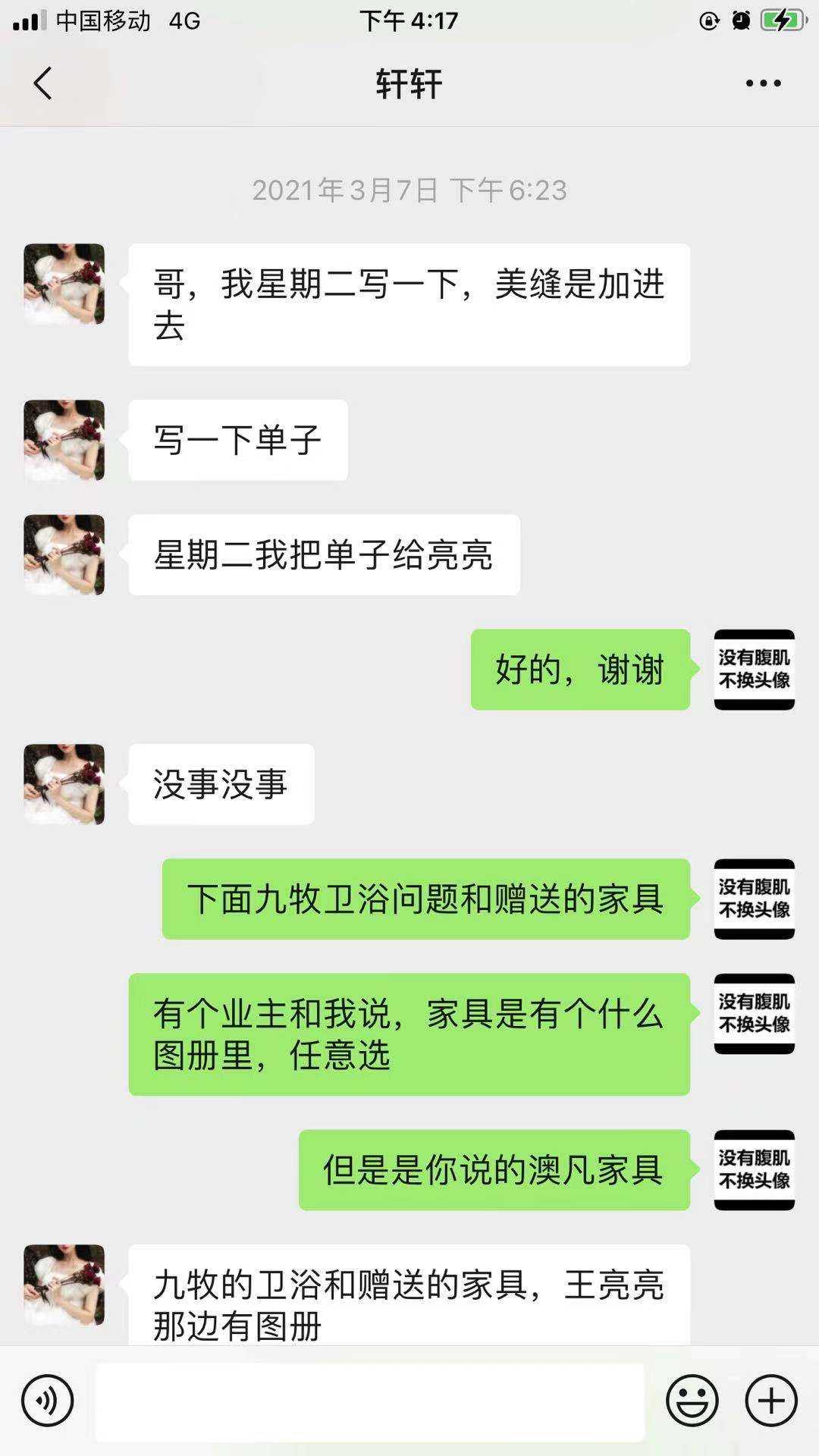
Task: Open the plus attachments menu
Action: 771,1401
